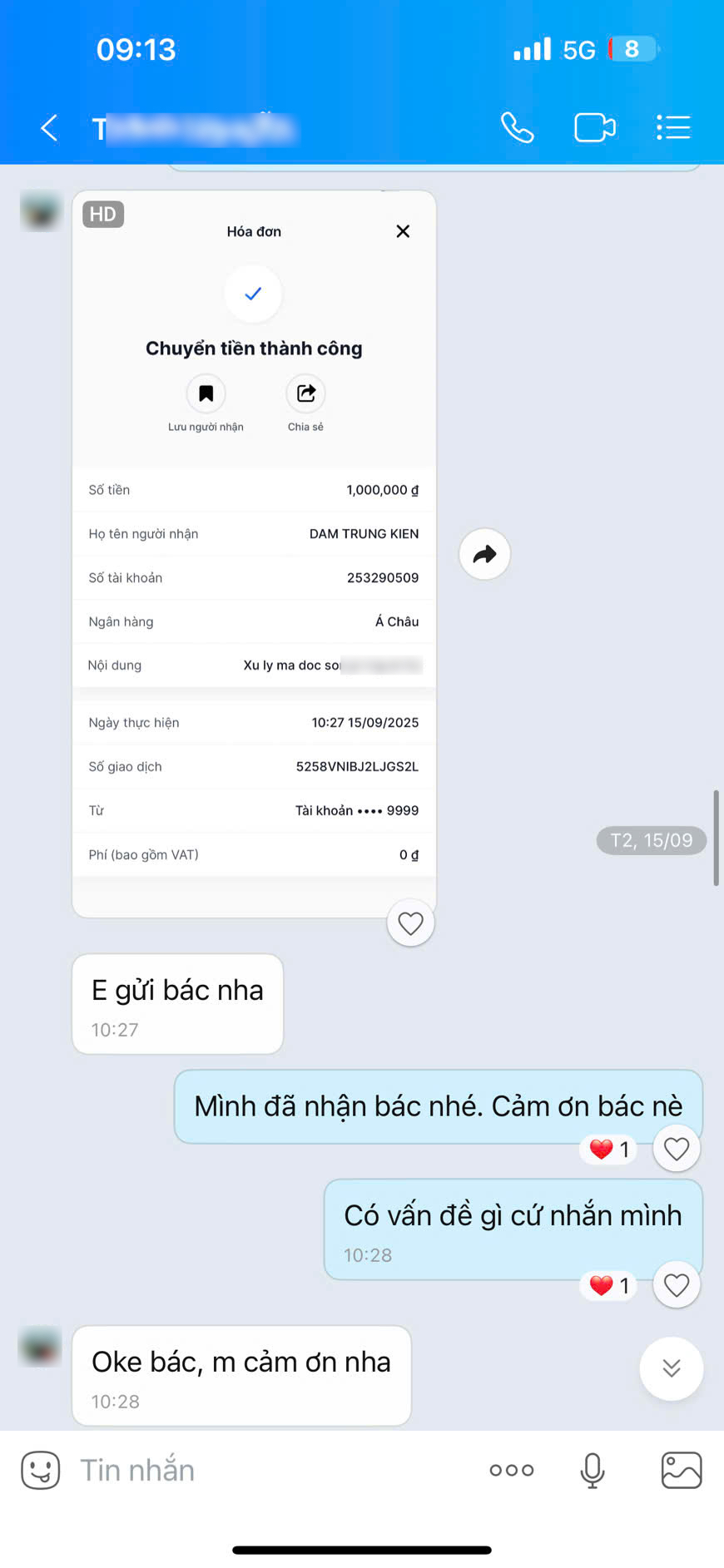Viewport: 724px width, 1568px height.
Task: Jump to the latest messages
Action: point(672,1368)
